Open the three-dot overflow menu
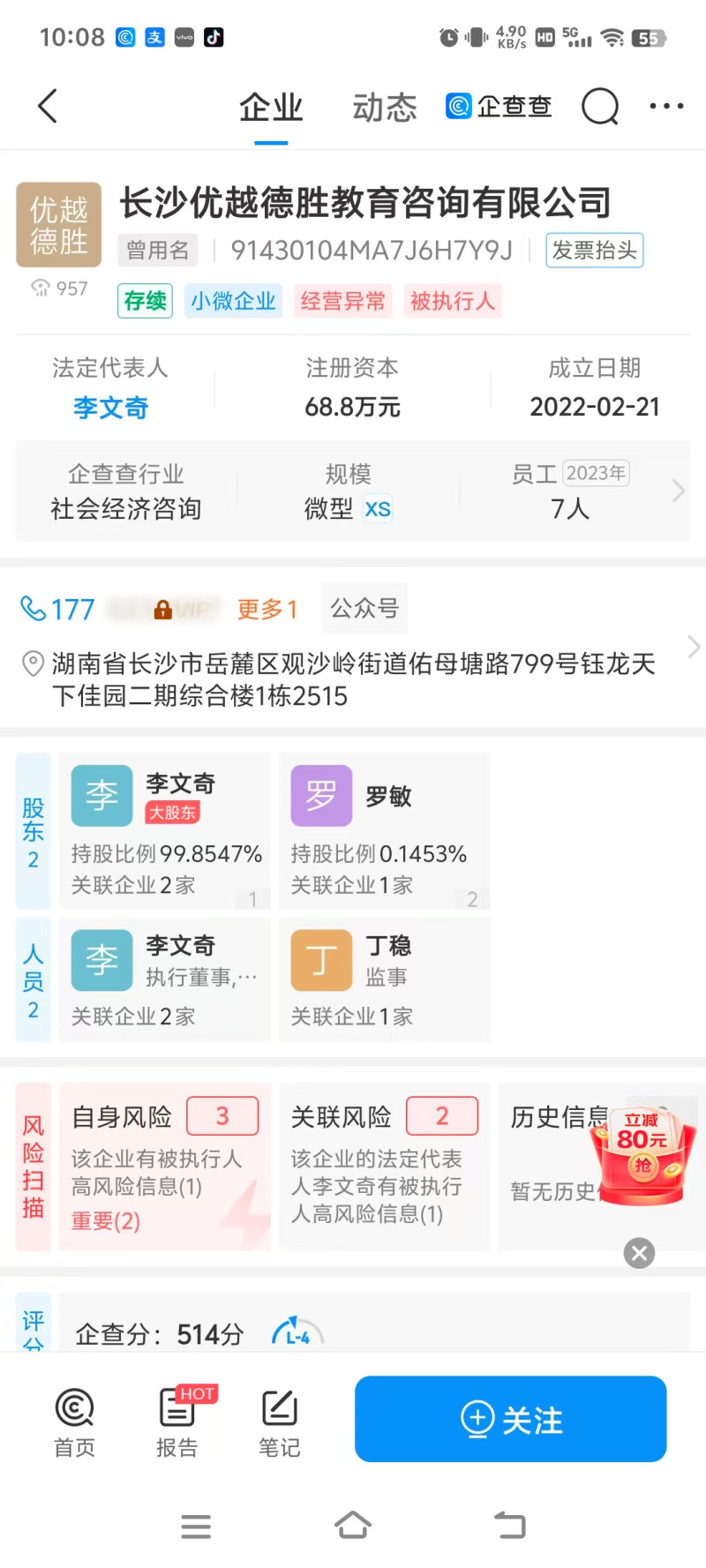 click(x=666, y=106)
